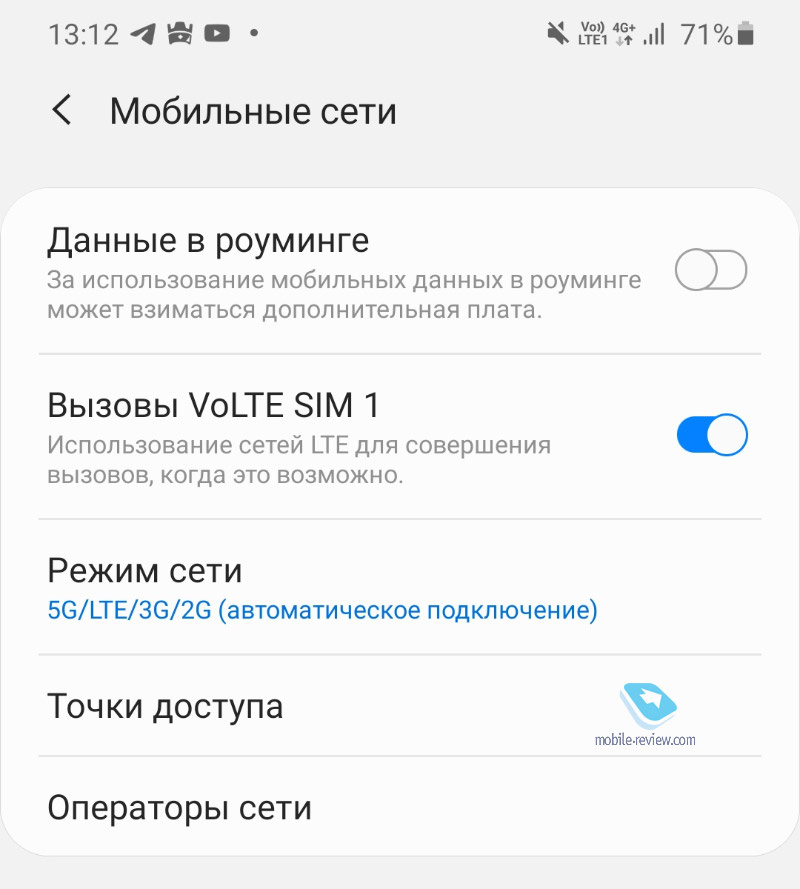Tap the signal strength bars icon
The height and width of the screenshot is (889, 800).
click(x=657, y=33)
